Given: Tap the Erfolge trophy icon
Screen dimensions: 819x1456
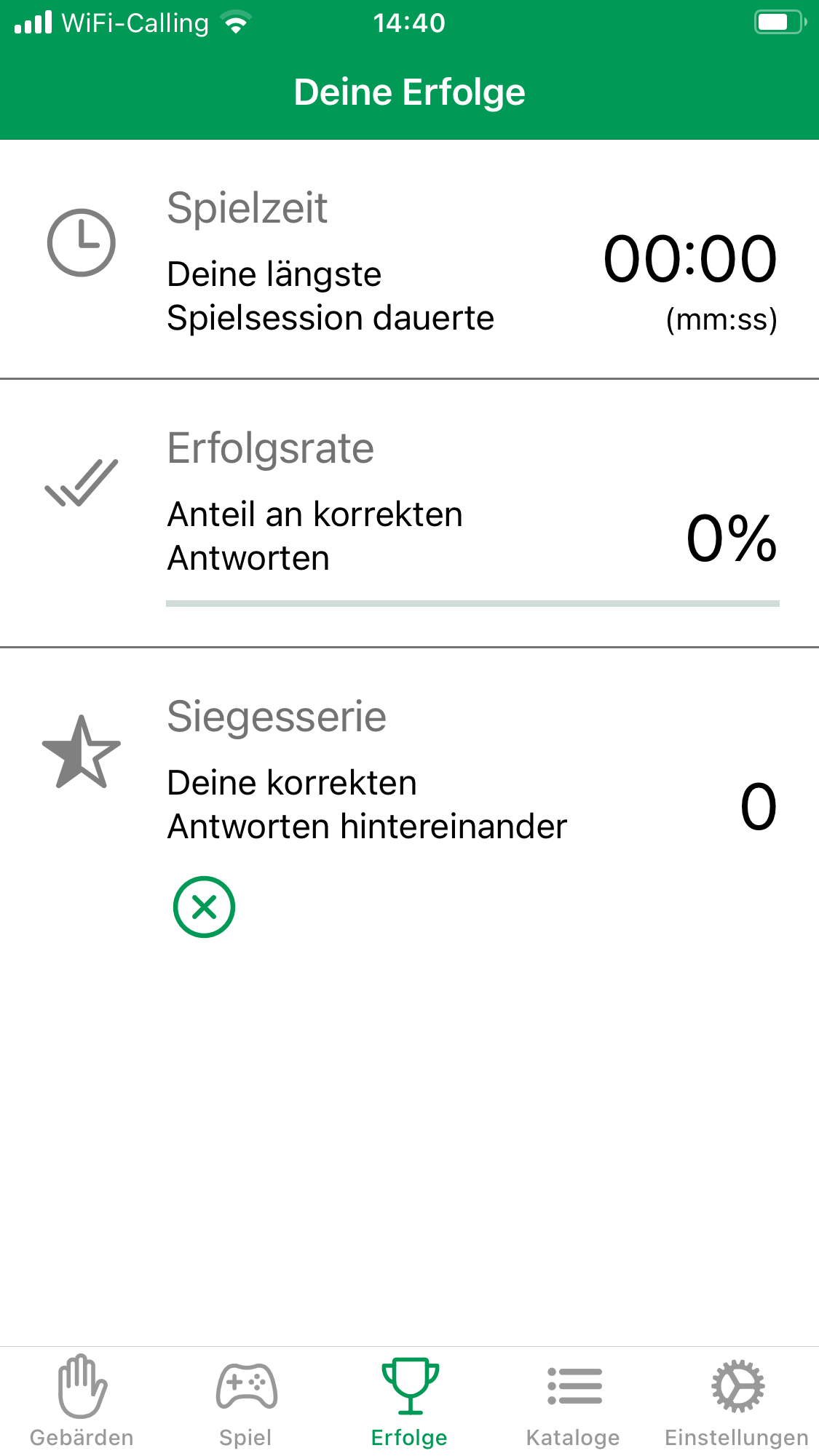Looking at the screenshot, I should [x=409, y=1390].
